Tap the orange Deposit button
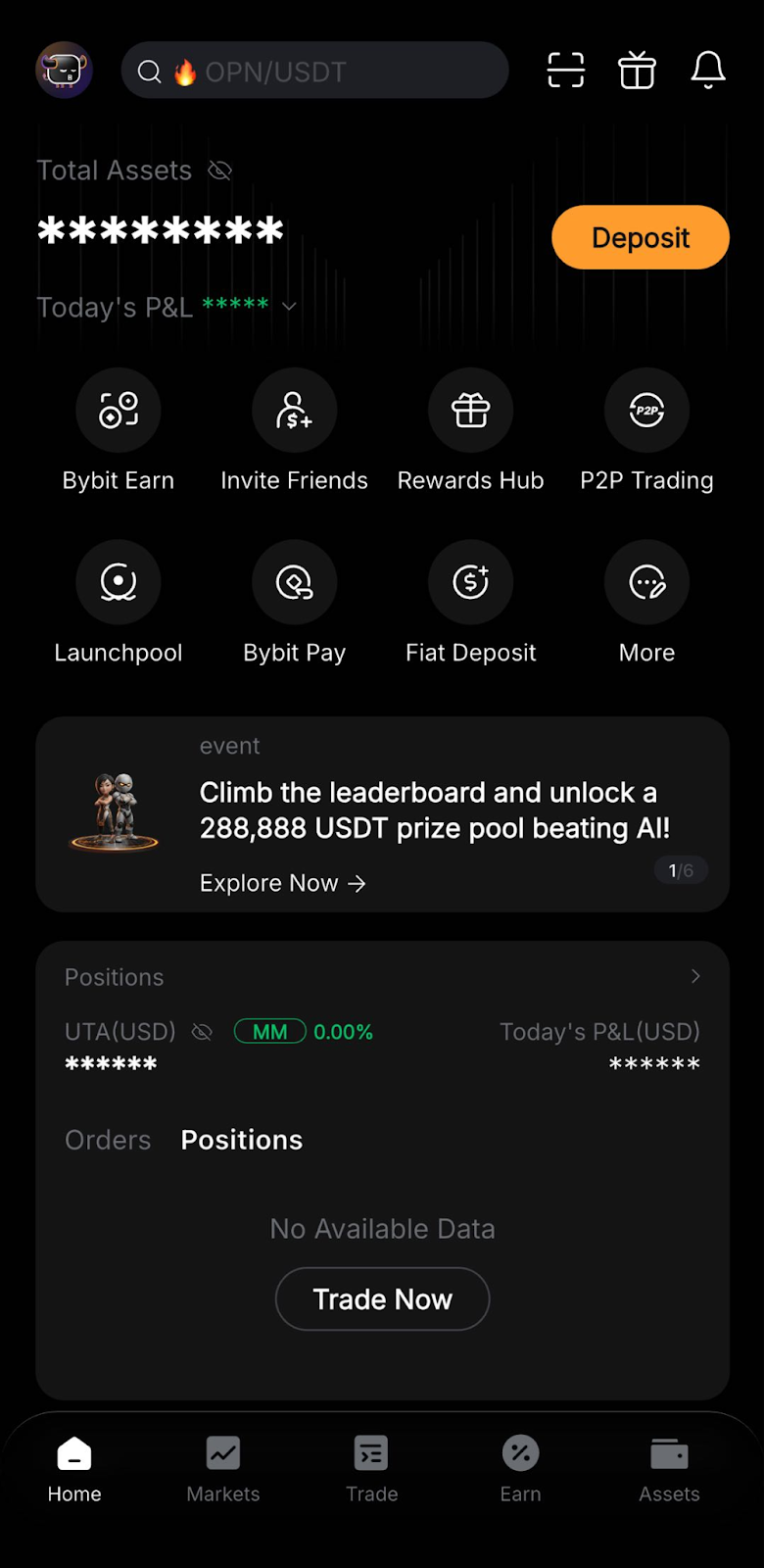Screen dimensions: 764x1568 (x=640, y=237)
